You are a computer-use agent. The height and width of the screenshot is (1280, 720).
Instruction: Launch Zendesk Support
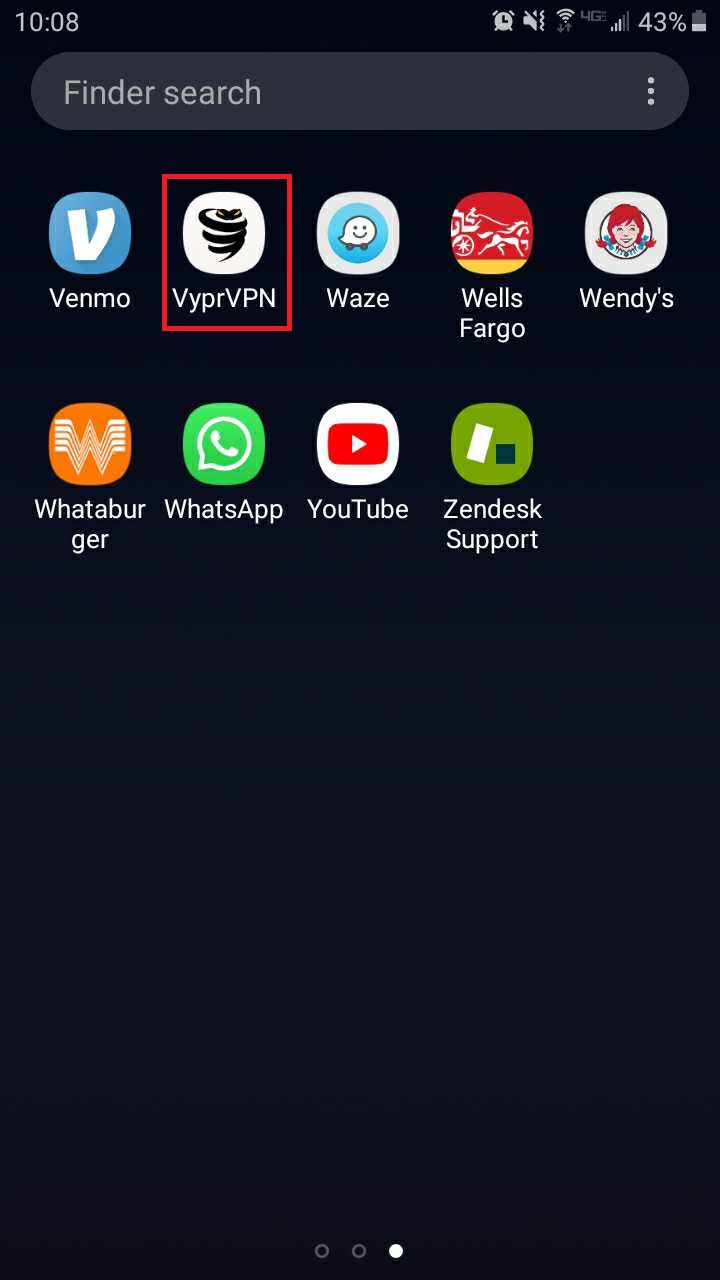tap(491, 443)
